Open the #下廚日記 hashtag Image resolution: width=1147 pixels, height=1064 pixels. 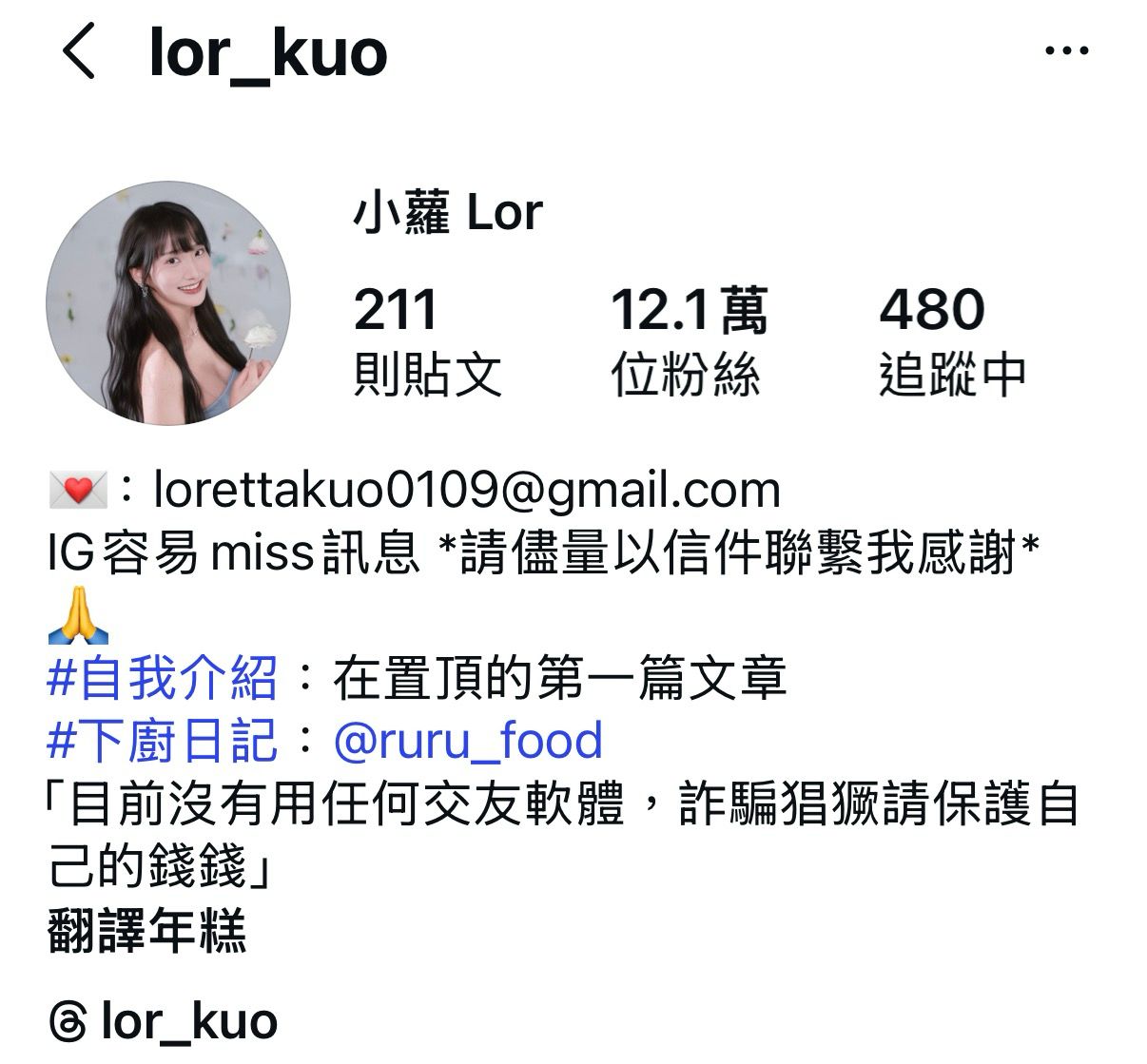[x=163, y=741]
